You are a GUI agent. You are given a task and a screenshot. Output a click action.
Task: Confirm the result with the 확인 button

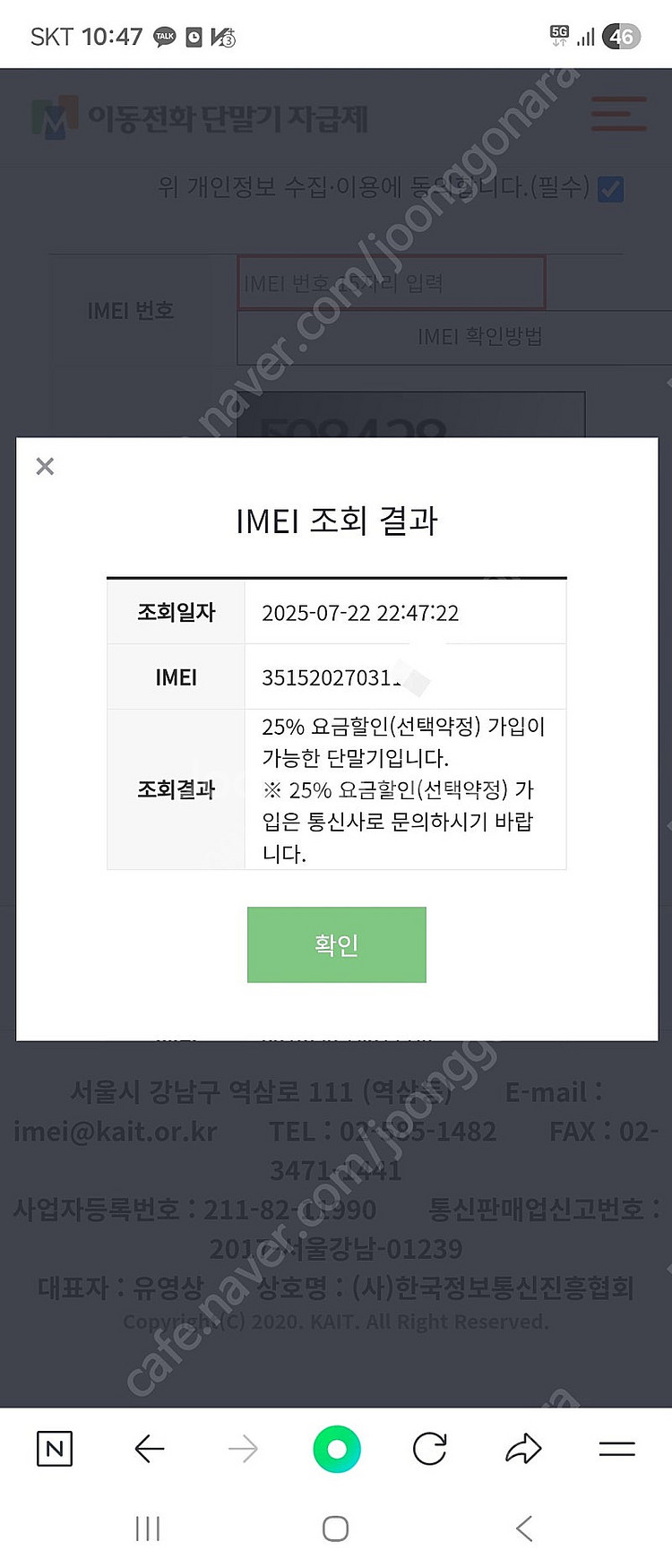coord(336,944)
